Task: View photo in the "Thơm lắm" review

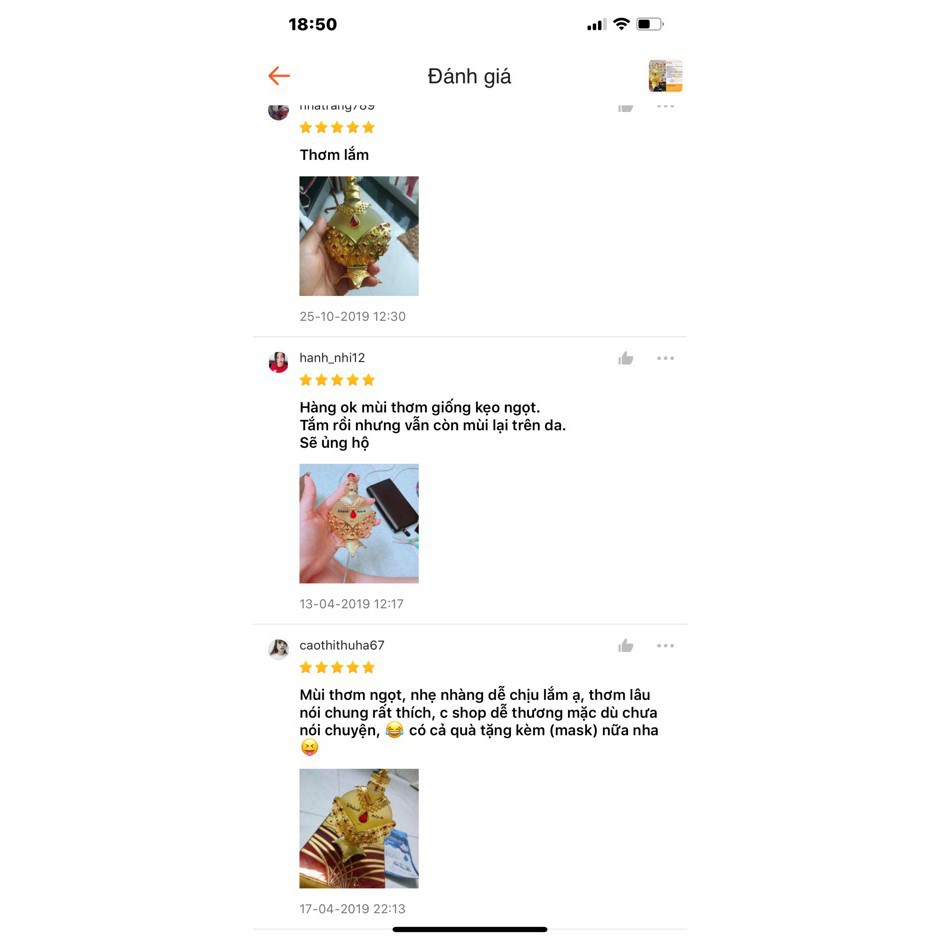Action: click(359, 236)
